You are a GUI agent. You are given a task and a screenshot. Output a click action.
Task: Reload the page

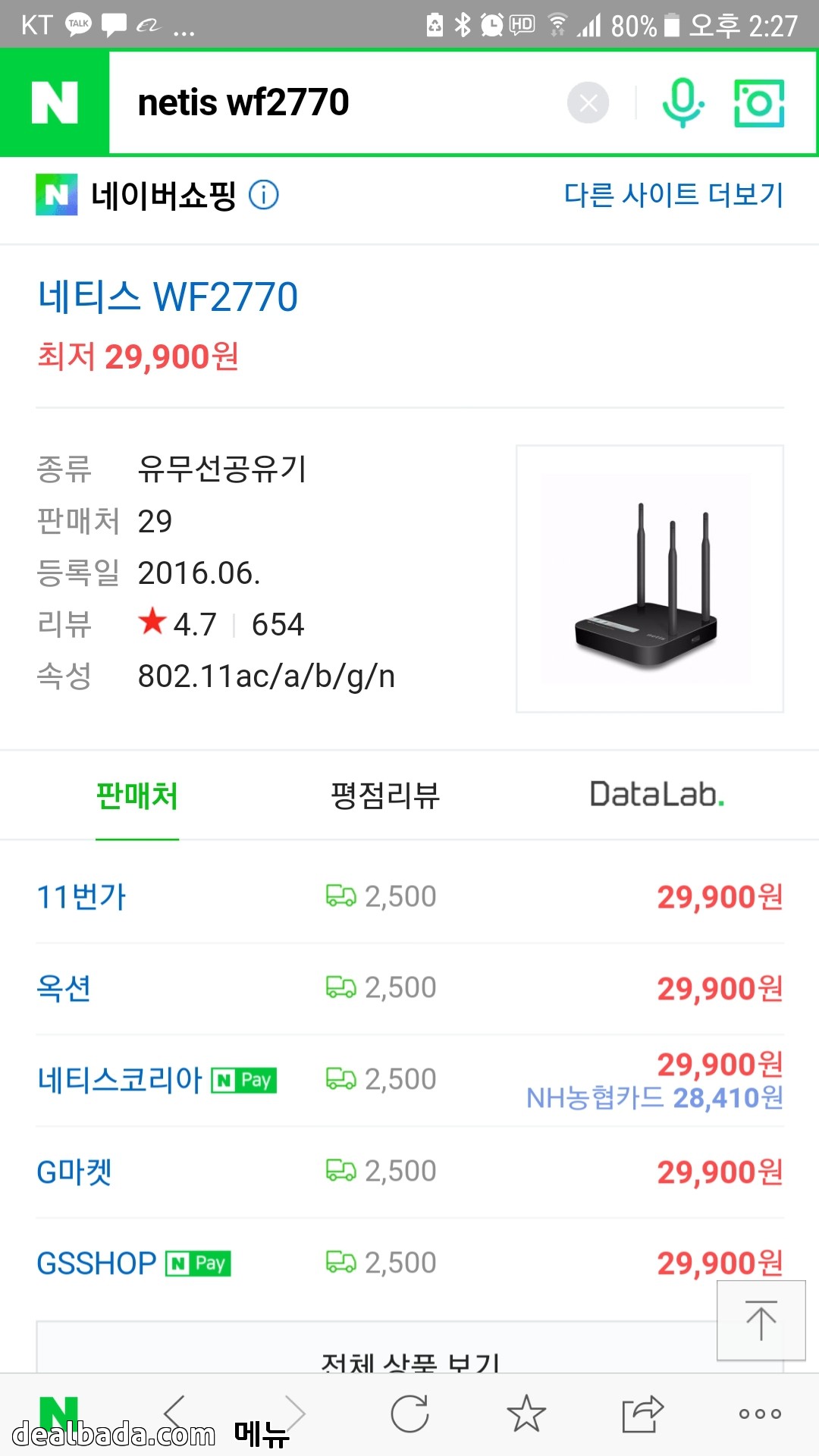409,1414
